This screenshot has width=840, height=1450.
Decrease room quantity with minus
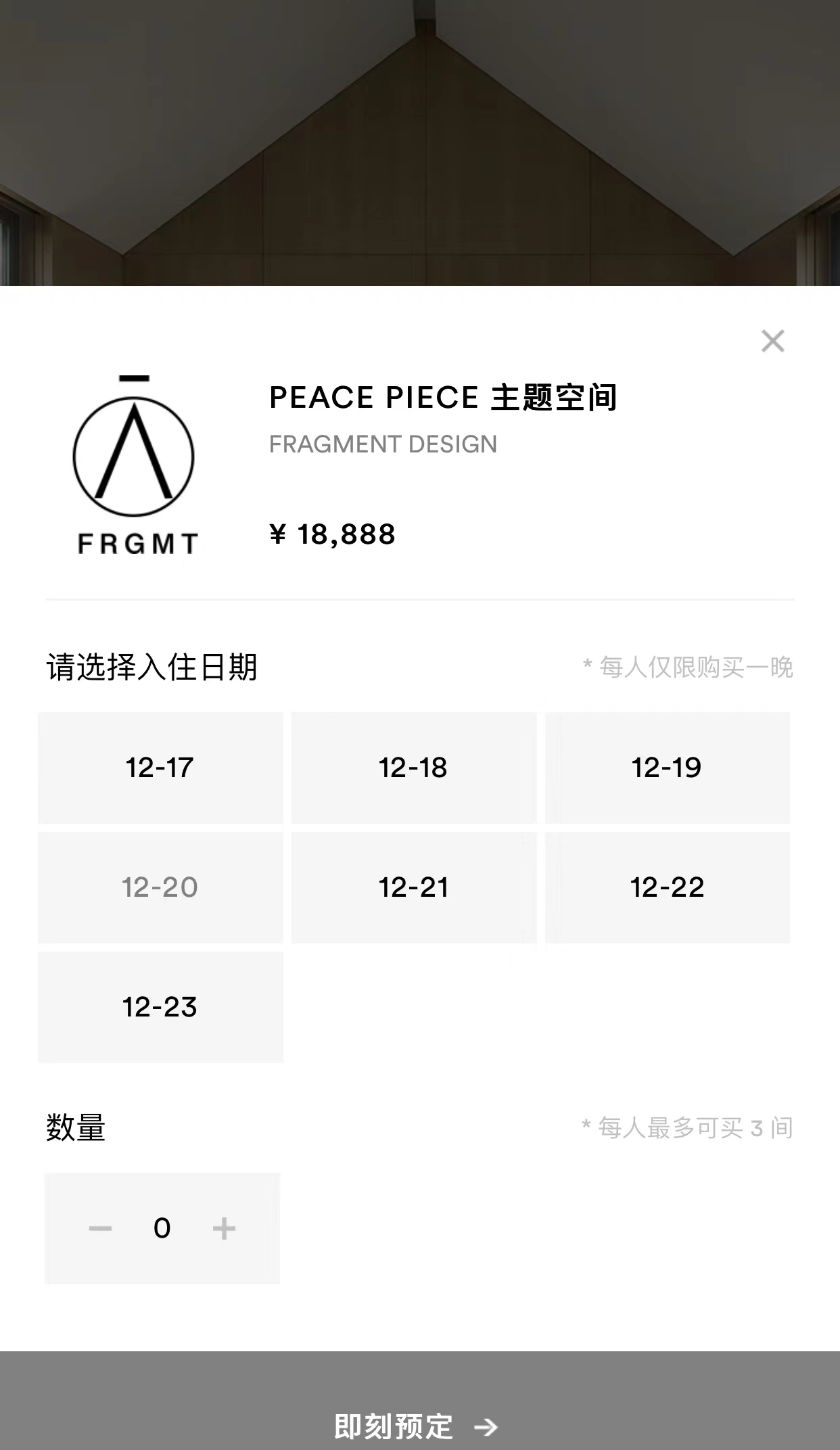(x=100, y=1228)
